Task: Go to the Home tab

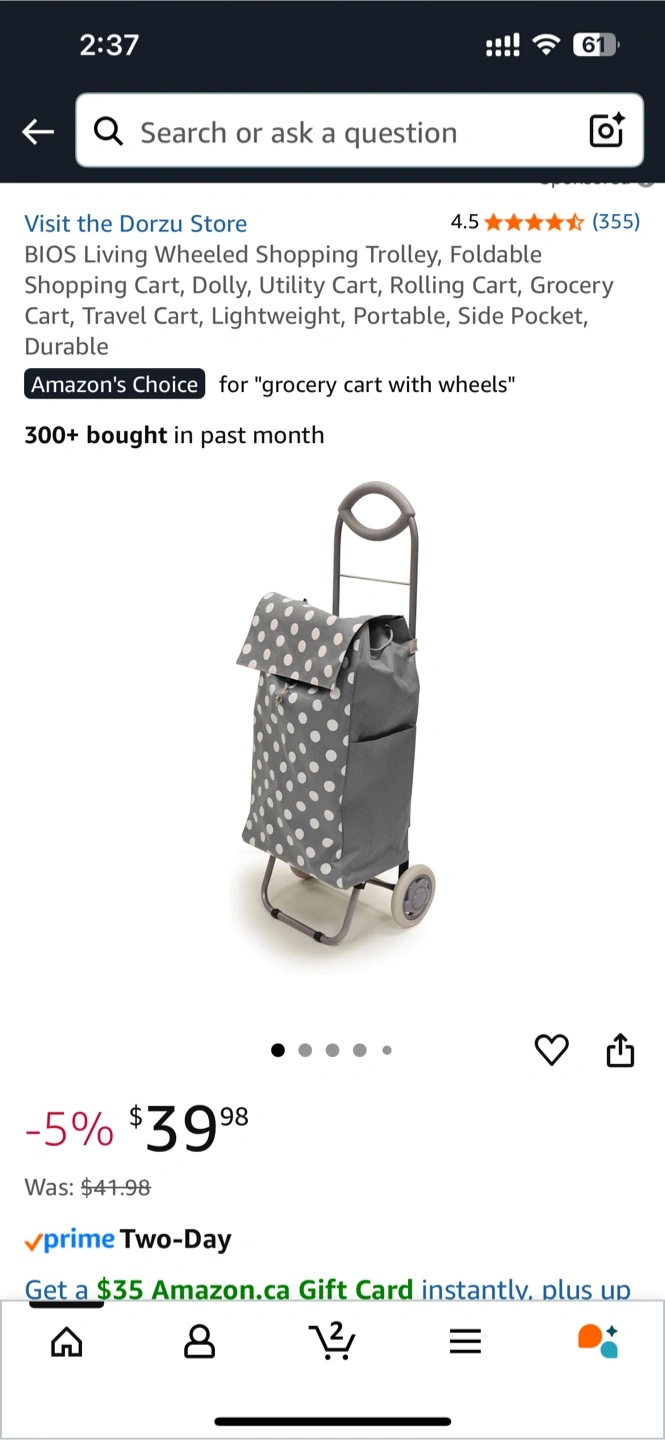Action: 67,1341
